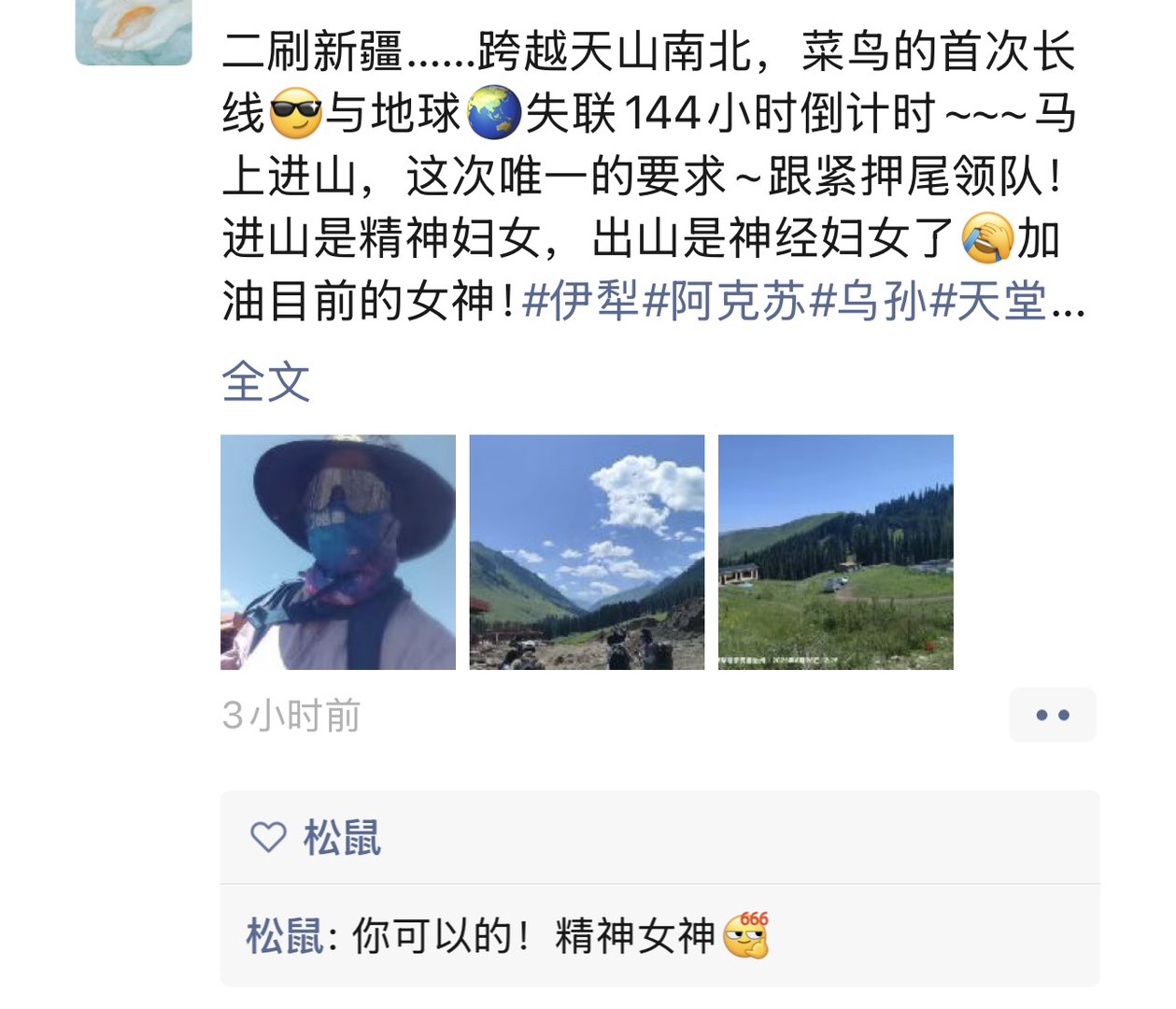1176x1009 pixels.
Task: Open the mountain valley cloud photo
Action: click(x=587, y=552)
